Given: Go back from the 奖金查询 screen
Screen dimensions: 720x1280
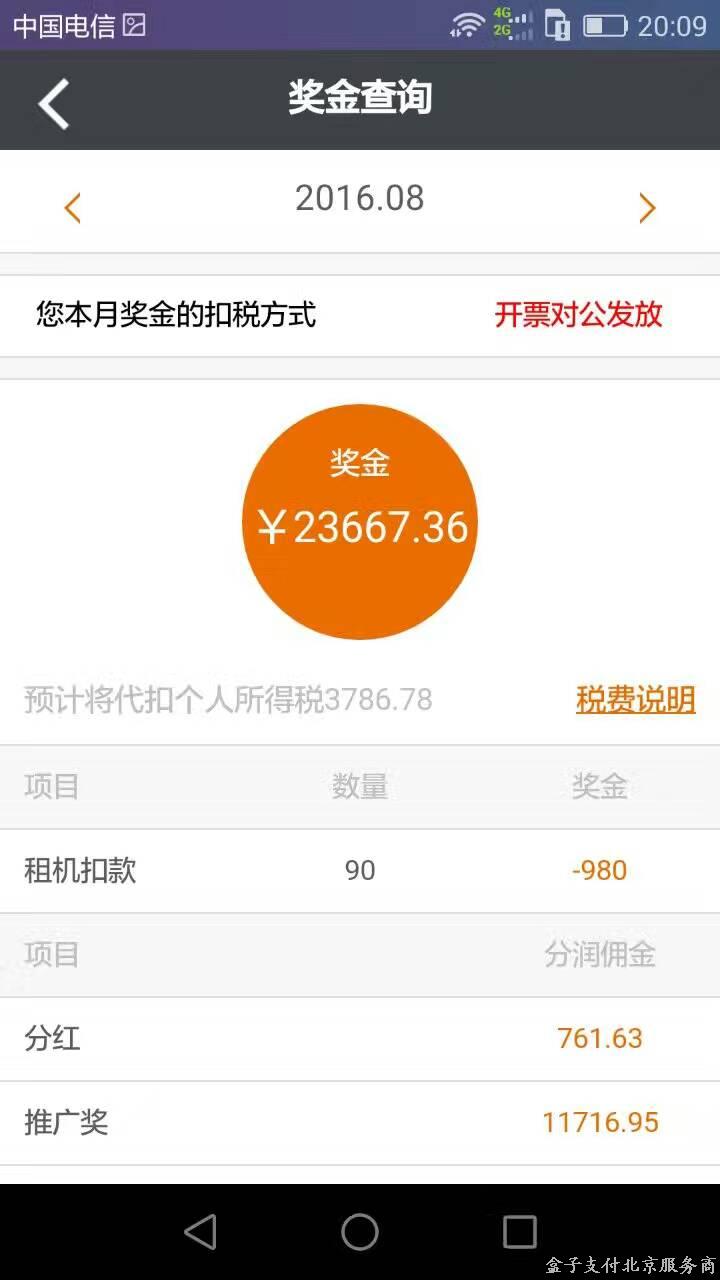Looking at the screenshot, I should (54, 102).
